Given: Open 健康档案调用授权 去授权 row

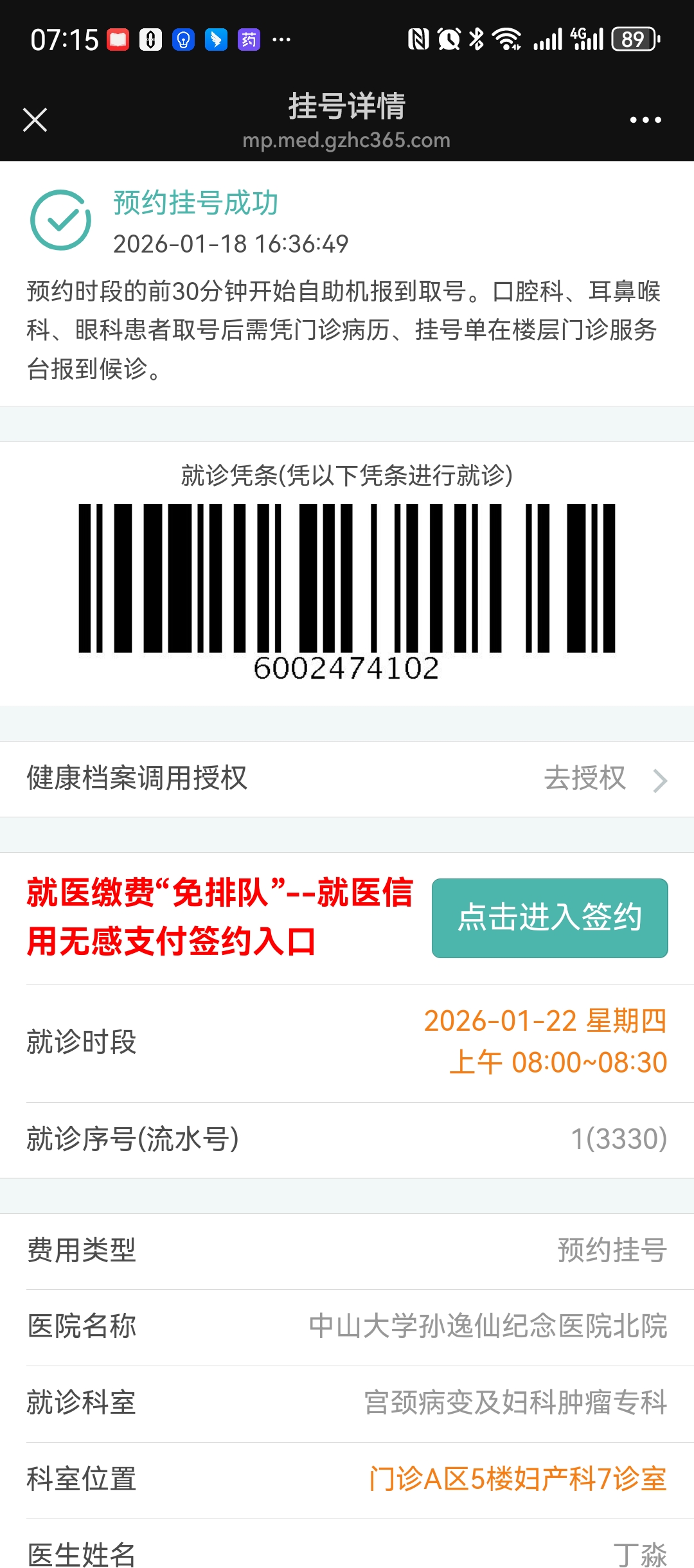Looking at the screenshot, I should pos(347,779).
